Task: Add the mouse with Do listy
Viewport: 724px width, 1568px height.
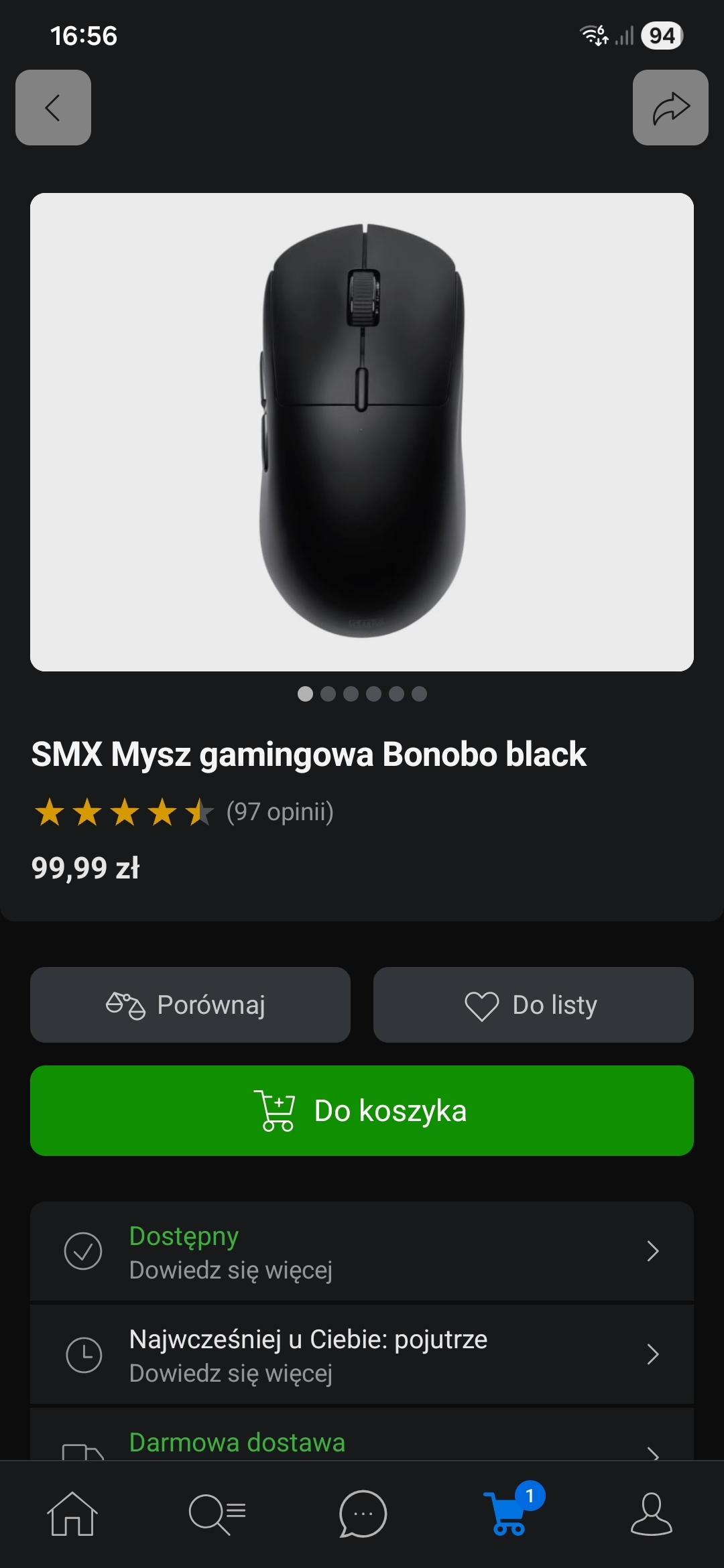Action: [533, 1004]
